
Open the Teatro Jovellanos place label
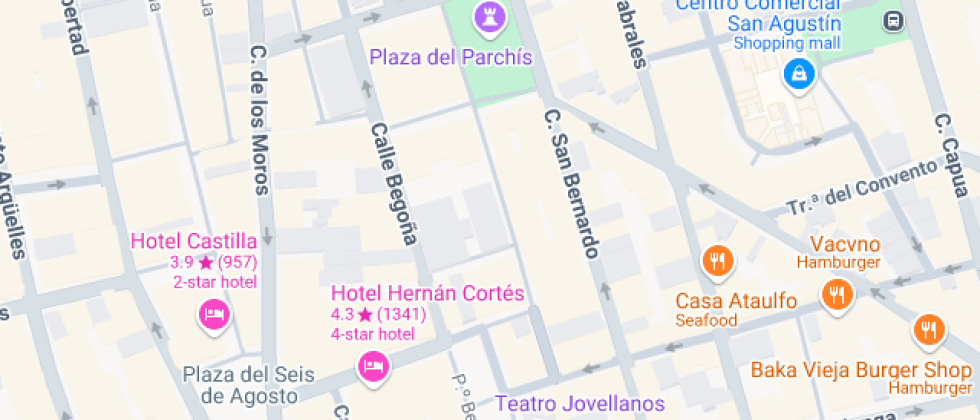point(581,404)
